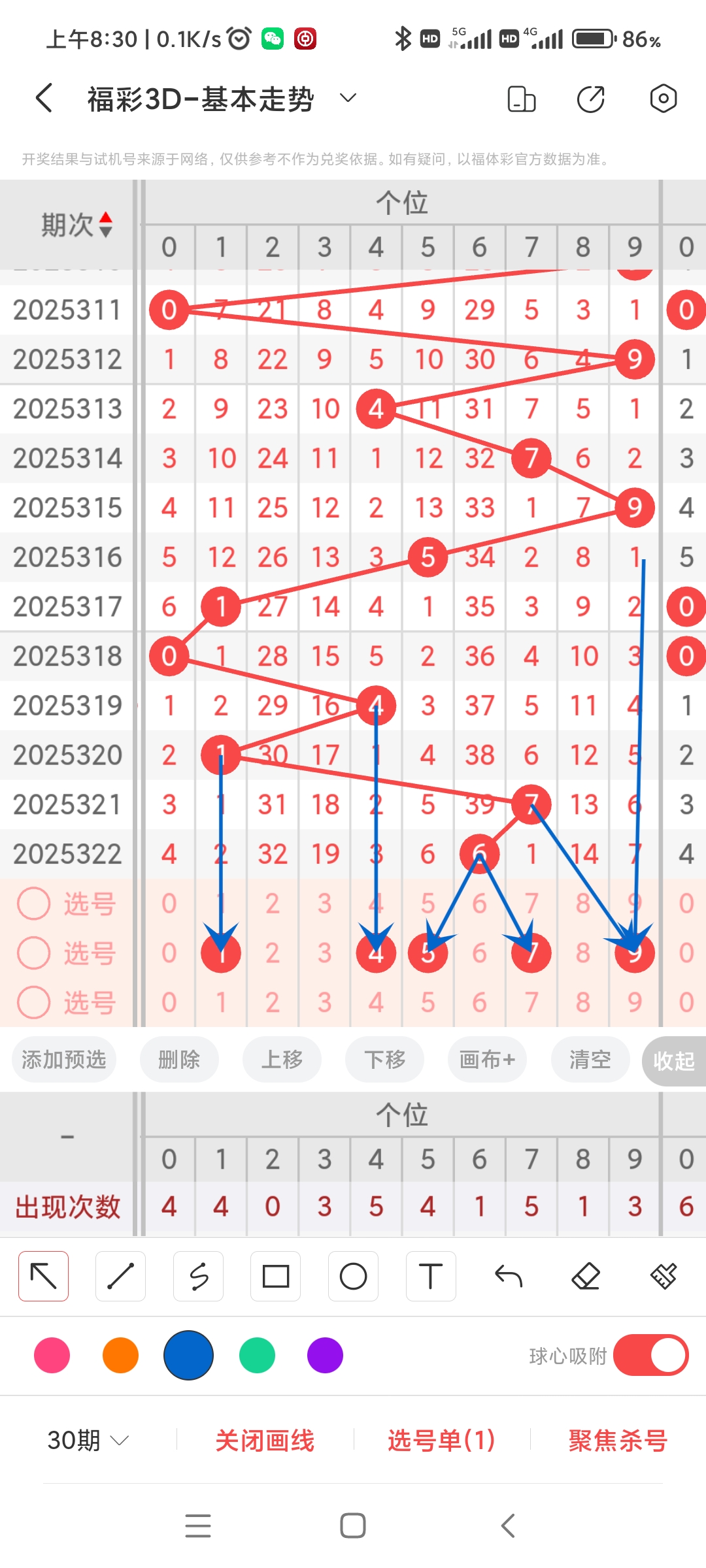Screen dimensions: 706x1568
Task: Select the first 选号 radio button
Action: (x=34, y=904)
